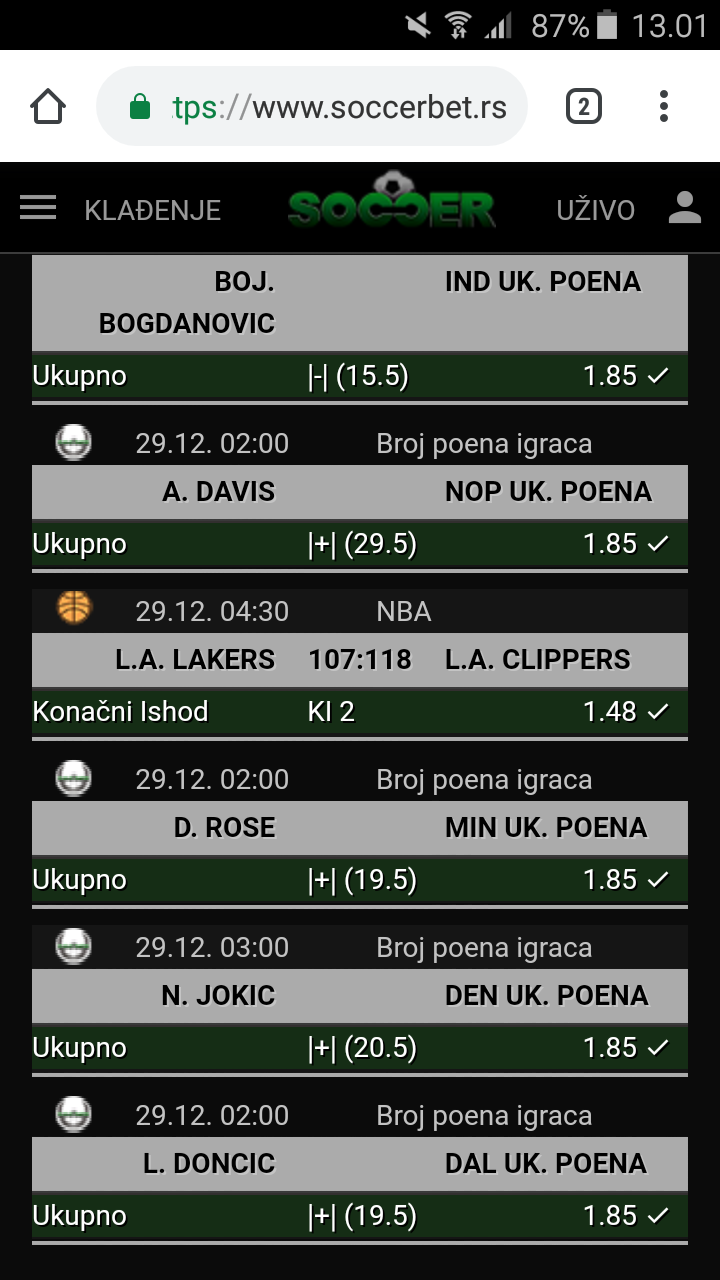Viewport: 720px width, 1280px height.
Task: Open the user account profile icon
Action: [685, 208]
